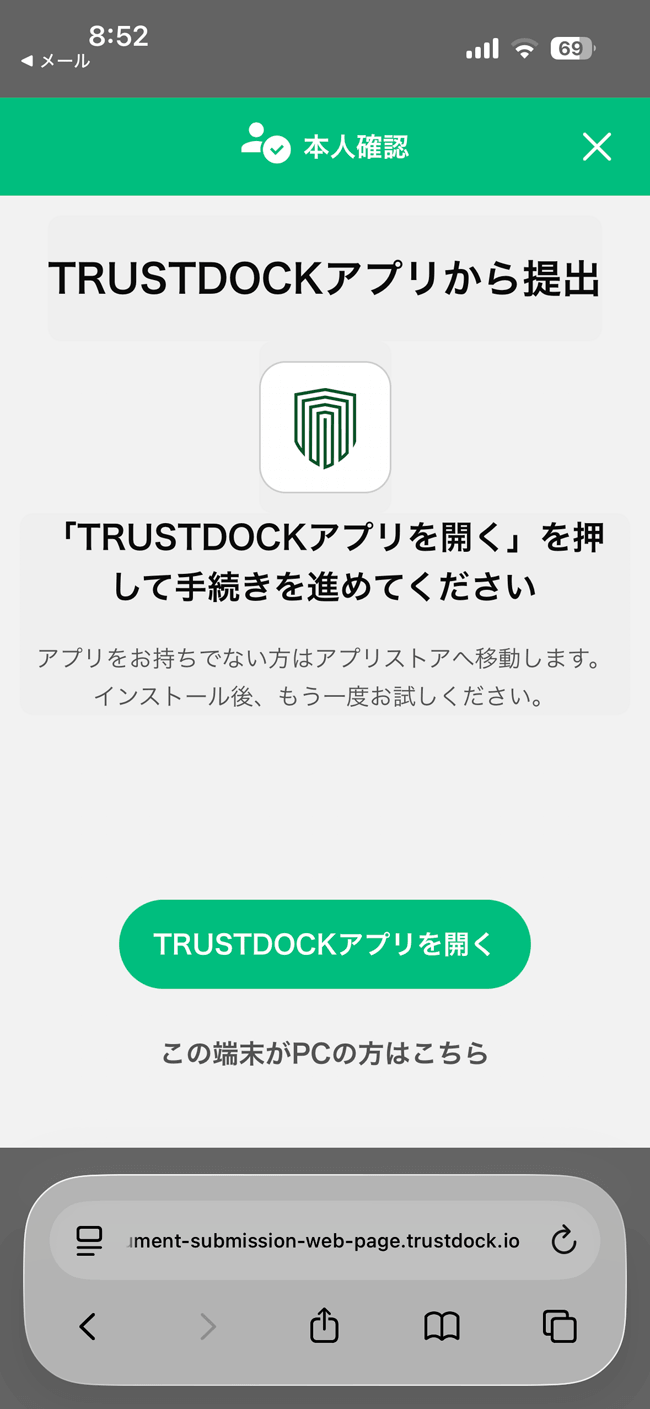
Task: Share this page from the Safari toolbar
Action: [x=324, y=1326]
